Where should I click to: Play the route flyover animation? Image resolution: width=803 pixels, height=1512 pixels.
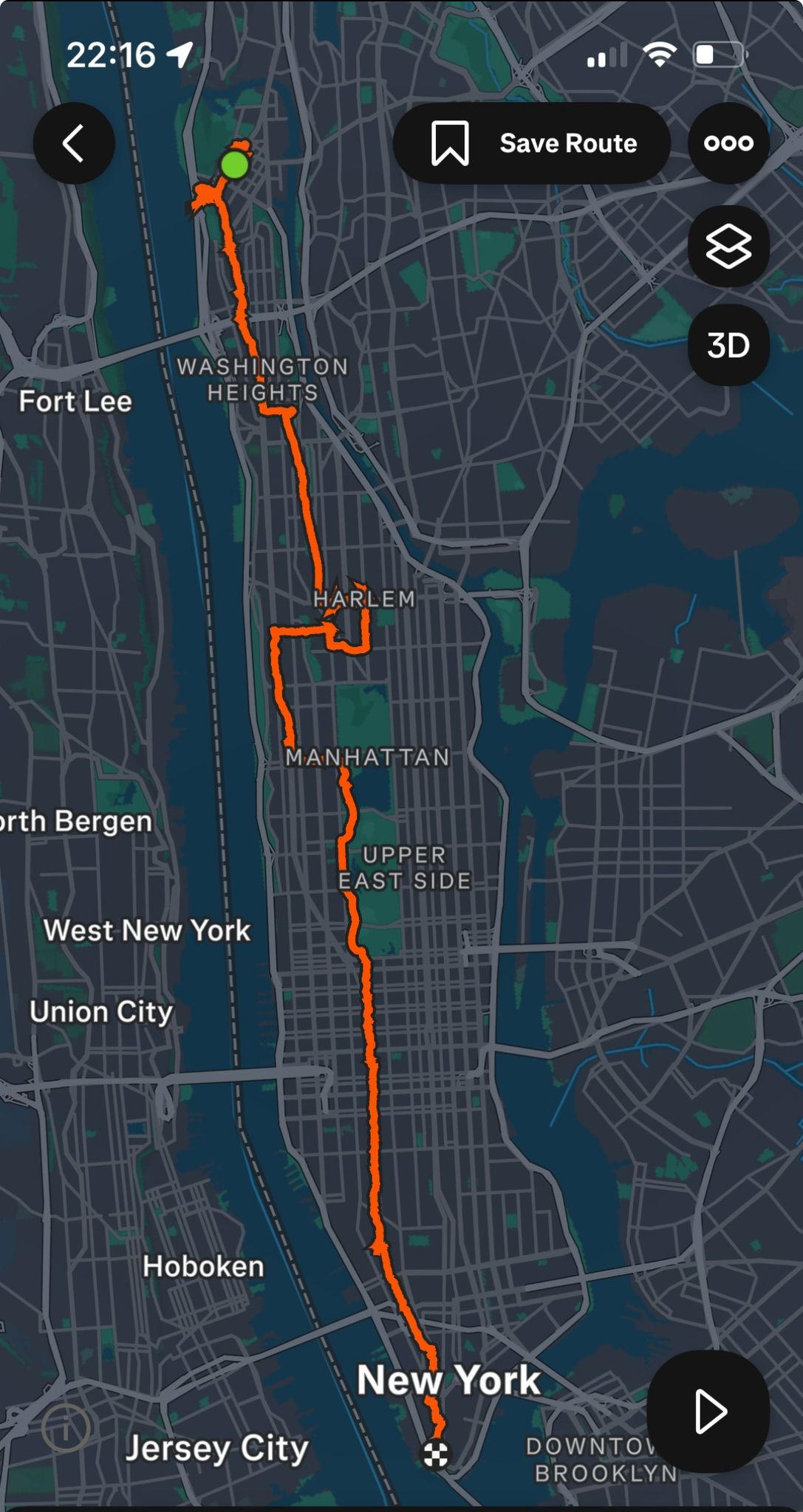[708, 1412]
